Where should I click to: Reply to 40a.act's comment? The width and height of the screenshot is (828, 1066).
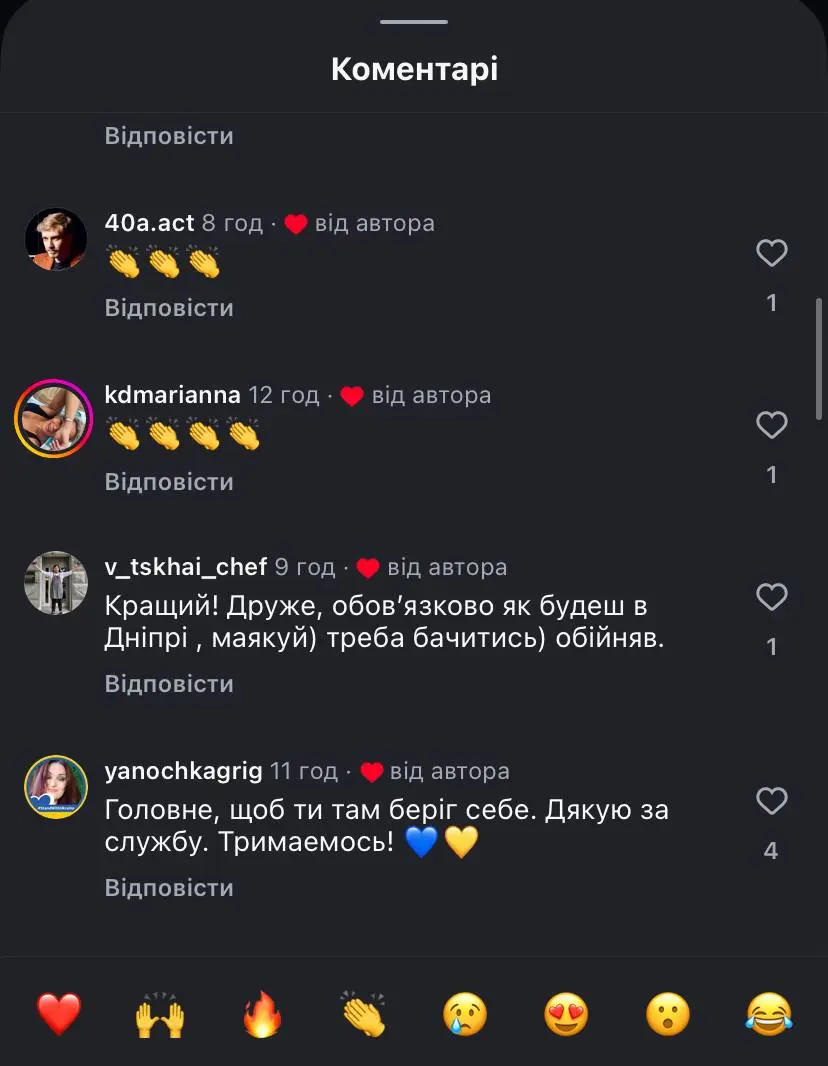[169, 308]
